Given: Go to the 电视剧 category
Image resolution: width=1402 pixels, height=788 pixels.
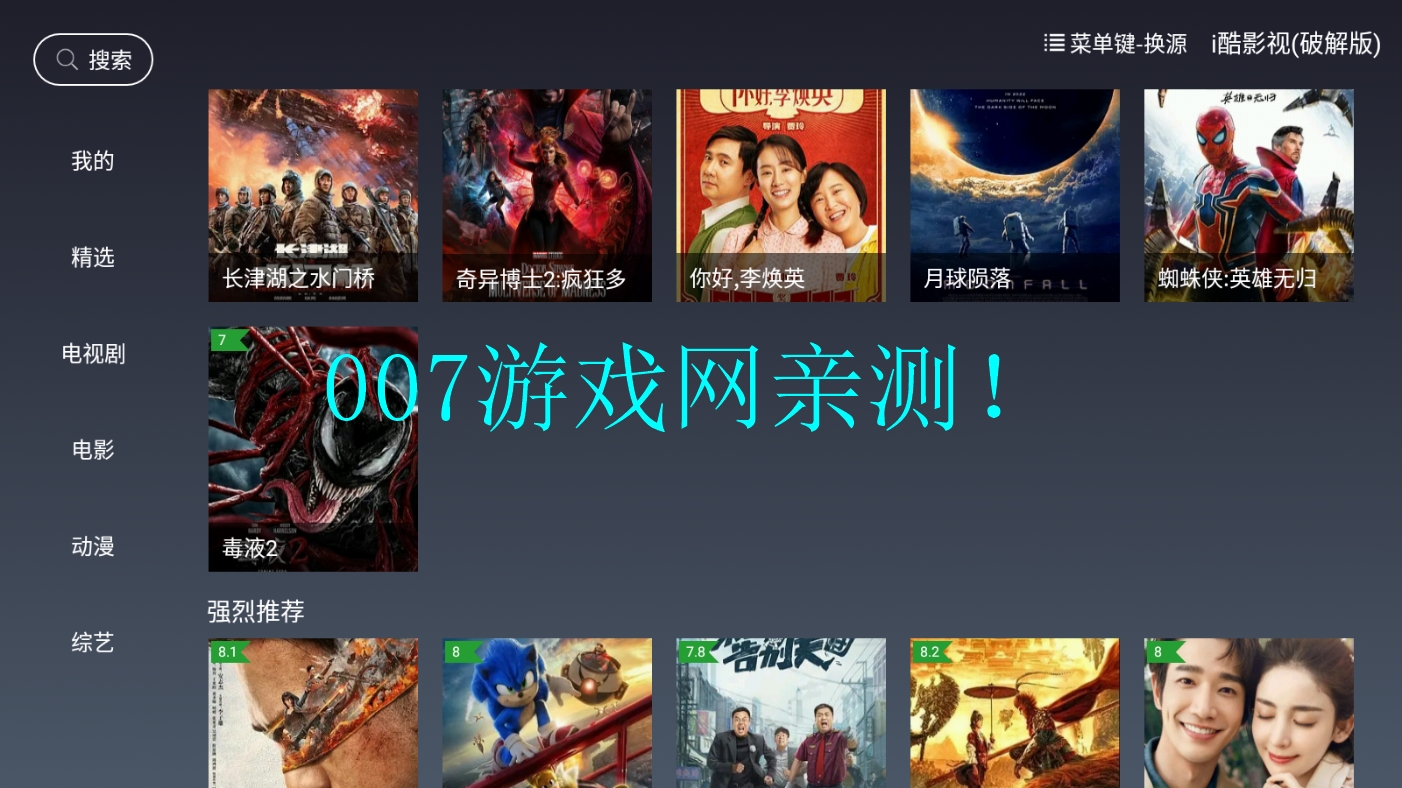Looking at the screenshot, I should pos(93,354).
